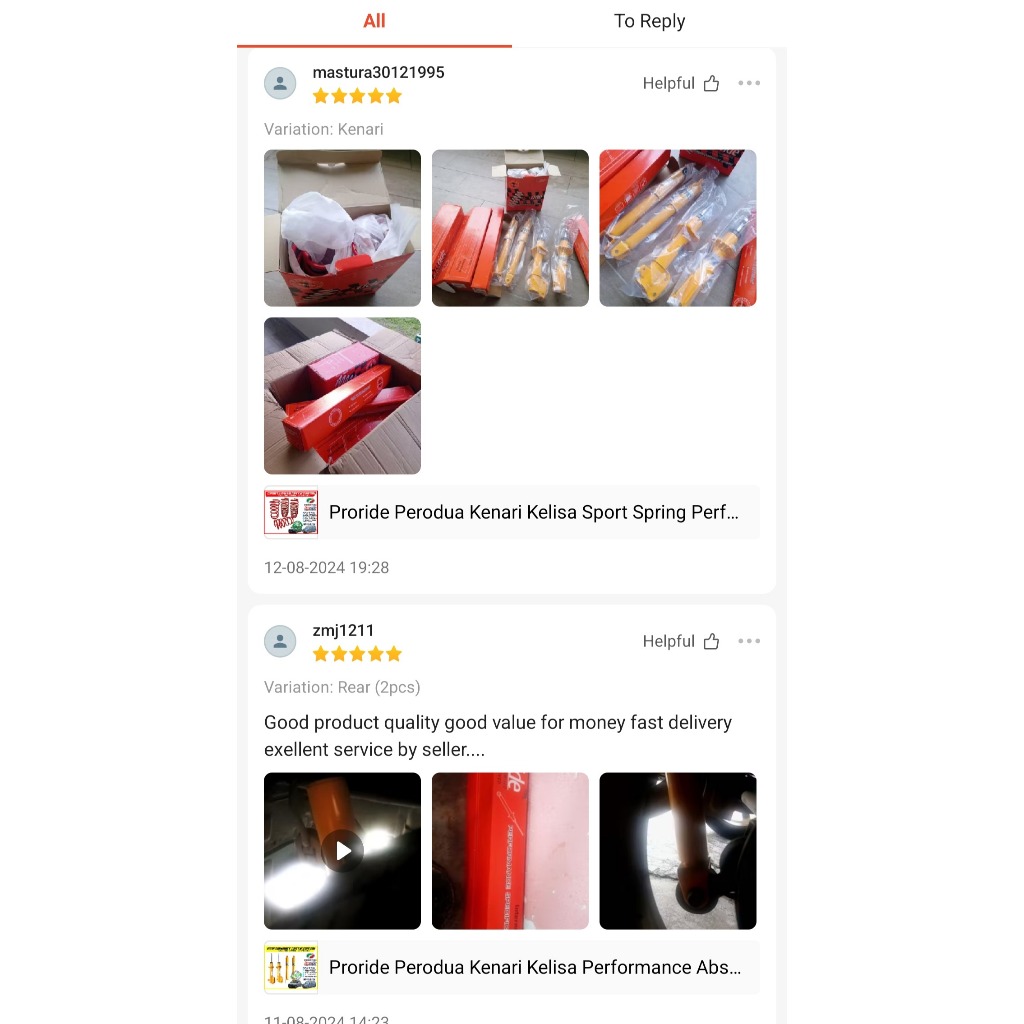This screenshot has width=1024, height=1024.
Task: Open zmj1211's third review photo
Action: [678, 851]
